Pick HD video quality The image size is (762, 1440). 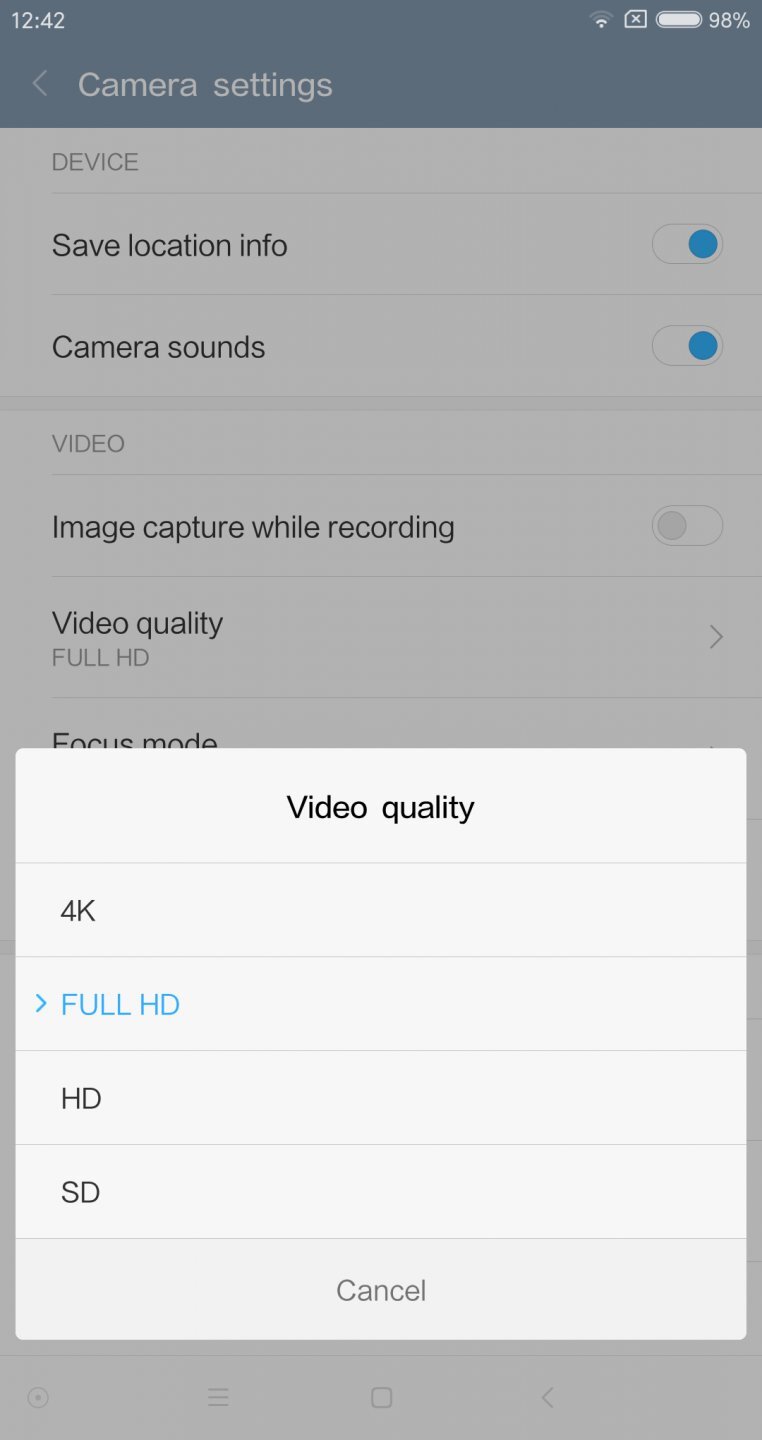pos(380,1098)
